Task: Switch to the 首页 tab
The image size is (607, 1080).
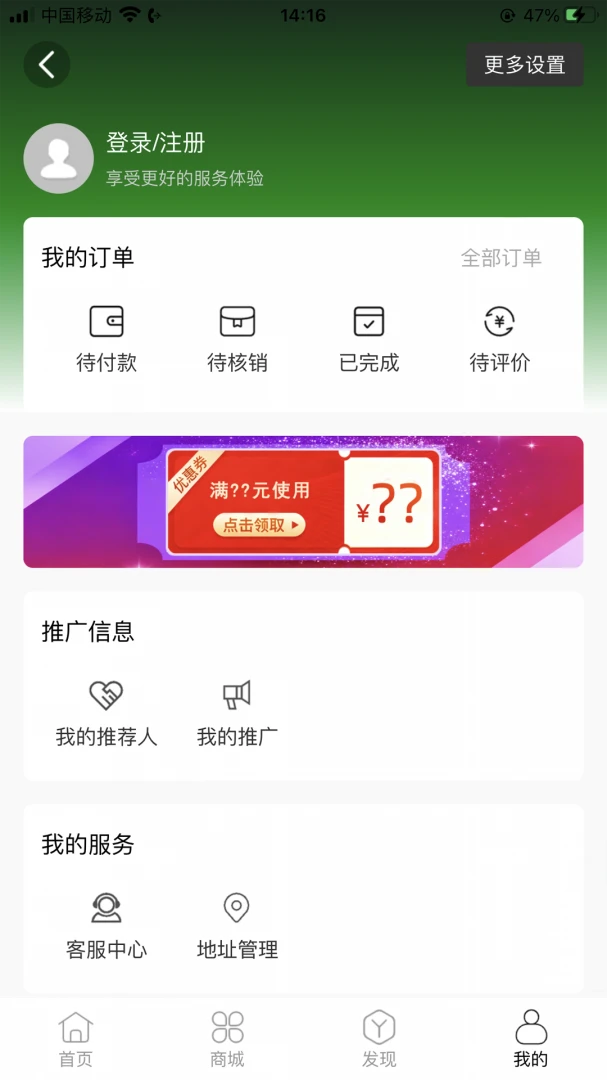Action: [76, 1039]
